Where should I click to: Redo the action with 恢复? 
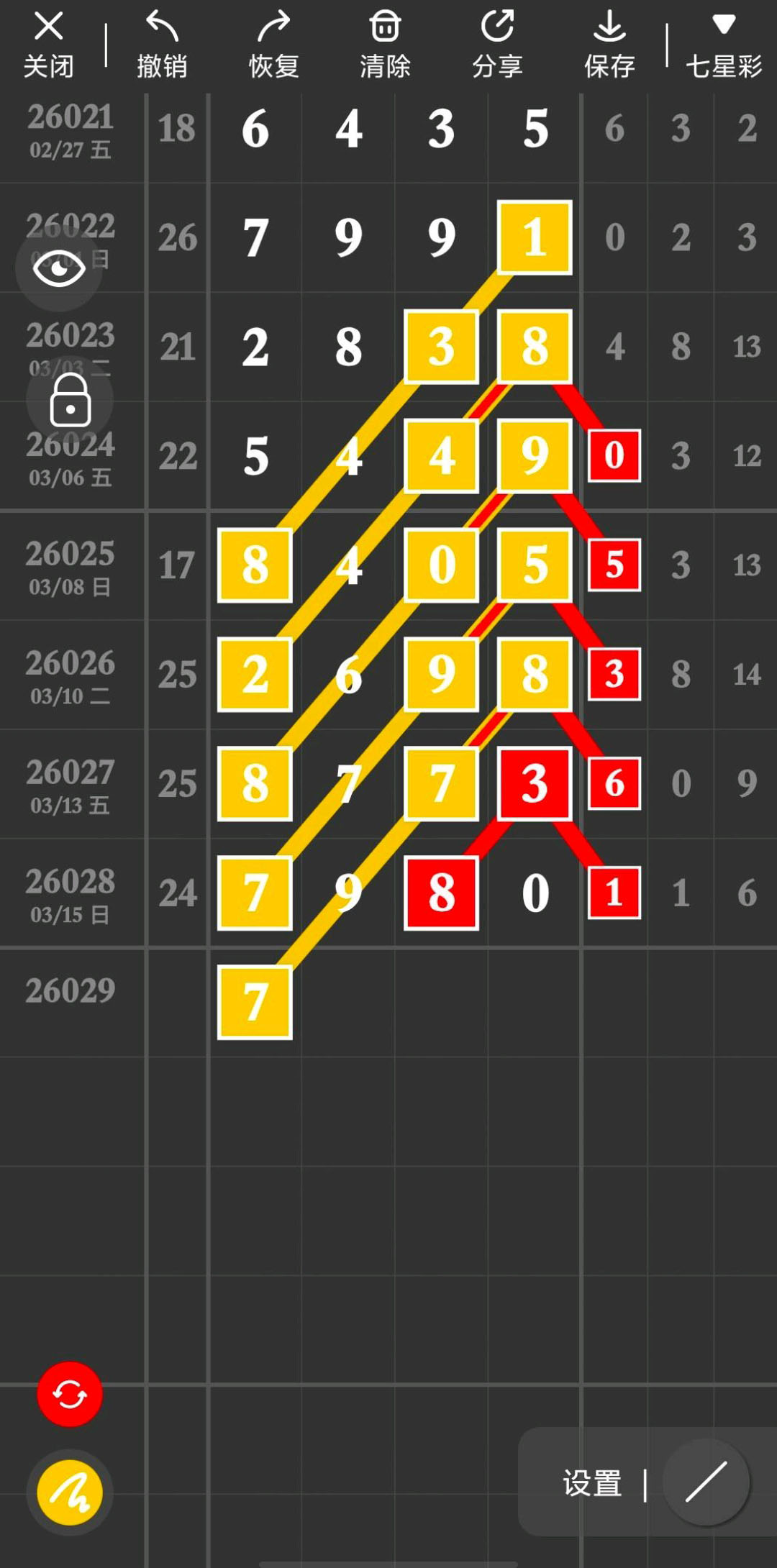(273, 45)
